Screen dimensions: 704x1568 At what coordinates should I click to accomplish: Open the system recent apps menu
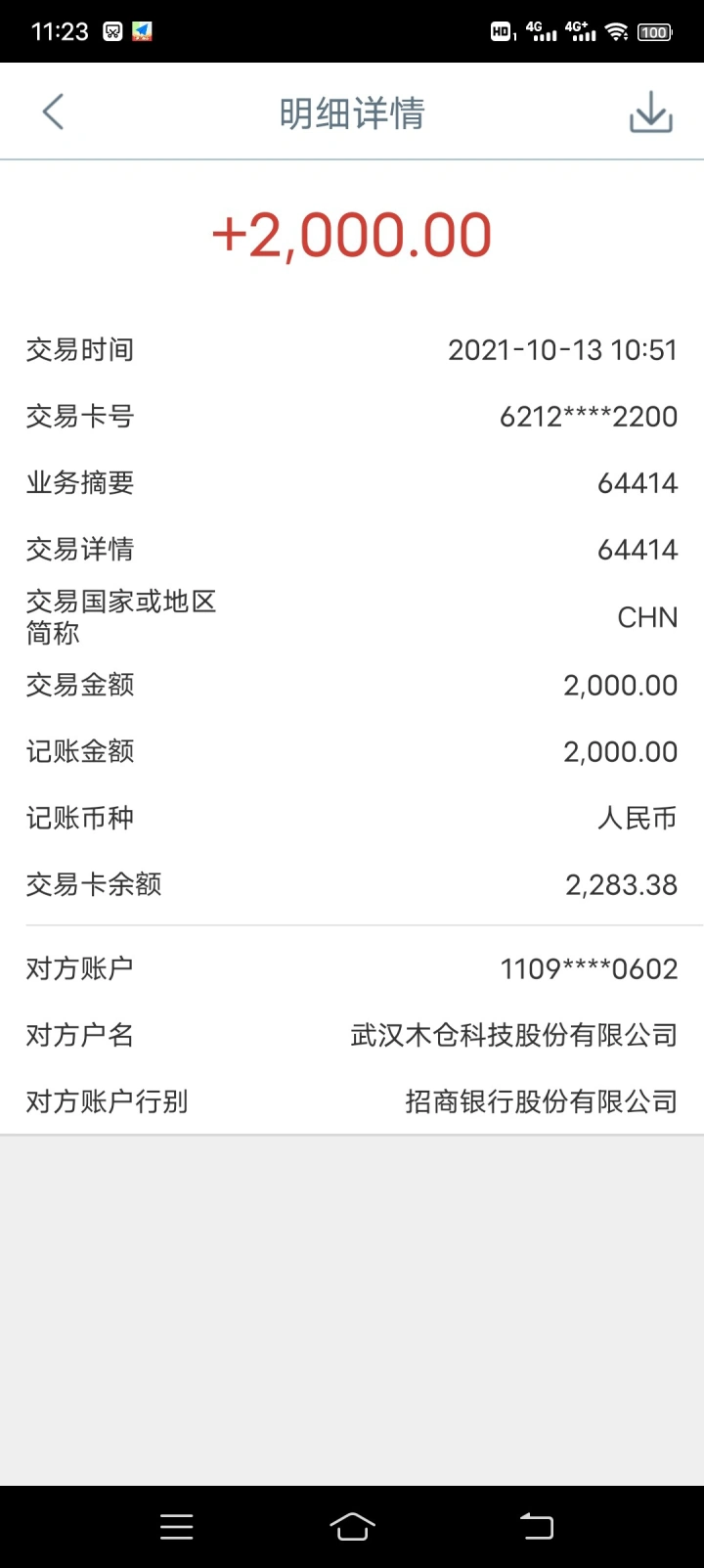176,1526
